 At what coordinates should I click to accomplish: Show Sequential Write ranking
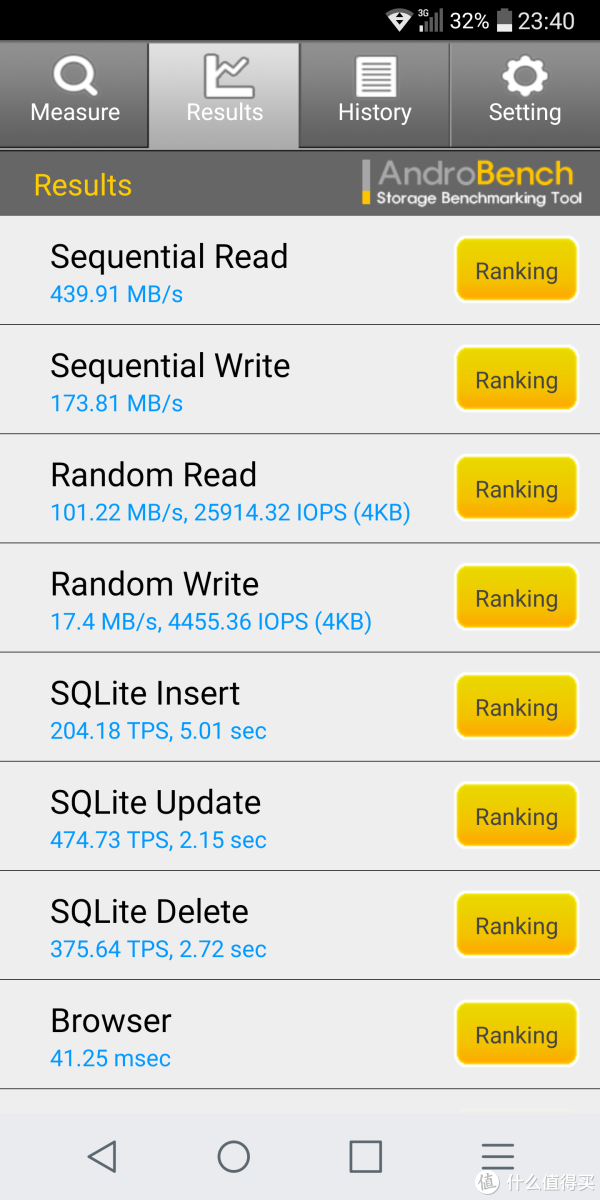click(x=516, y=379)
